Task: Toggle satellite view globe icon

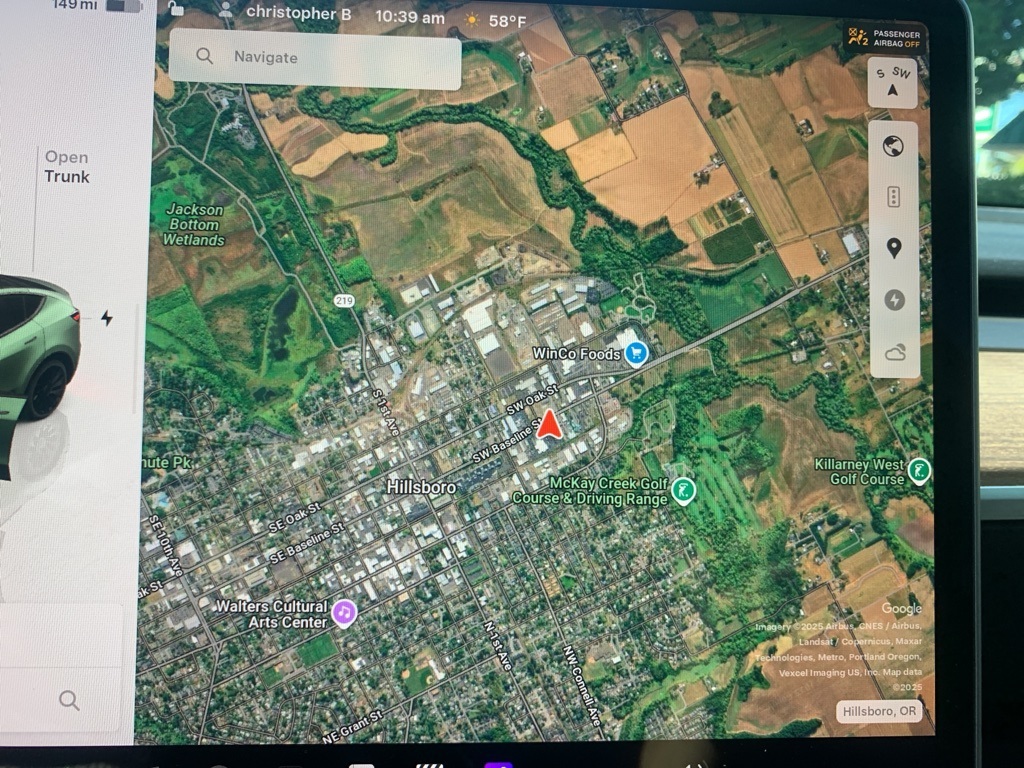Action: [893, 148]
